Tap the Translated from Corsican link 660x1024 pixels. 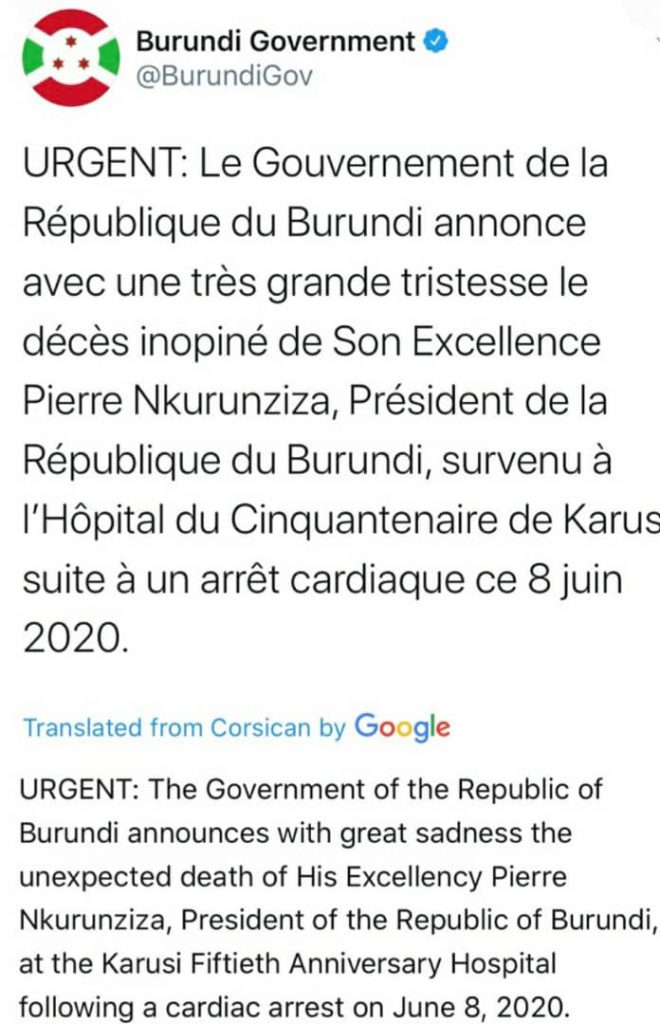[x=183, y=727]
